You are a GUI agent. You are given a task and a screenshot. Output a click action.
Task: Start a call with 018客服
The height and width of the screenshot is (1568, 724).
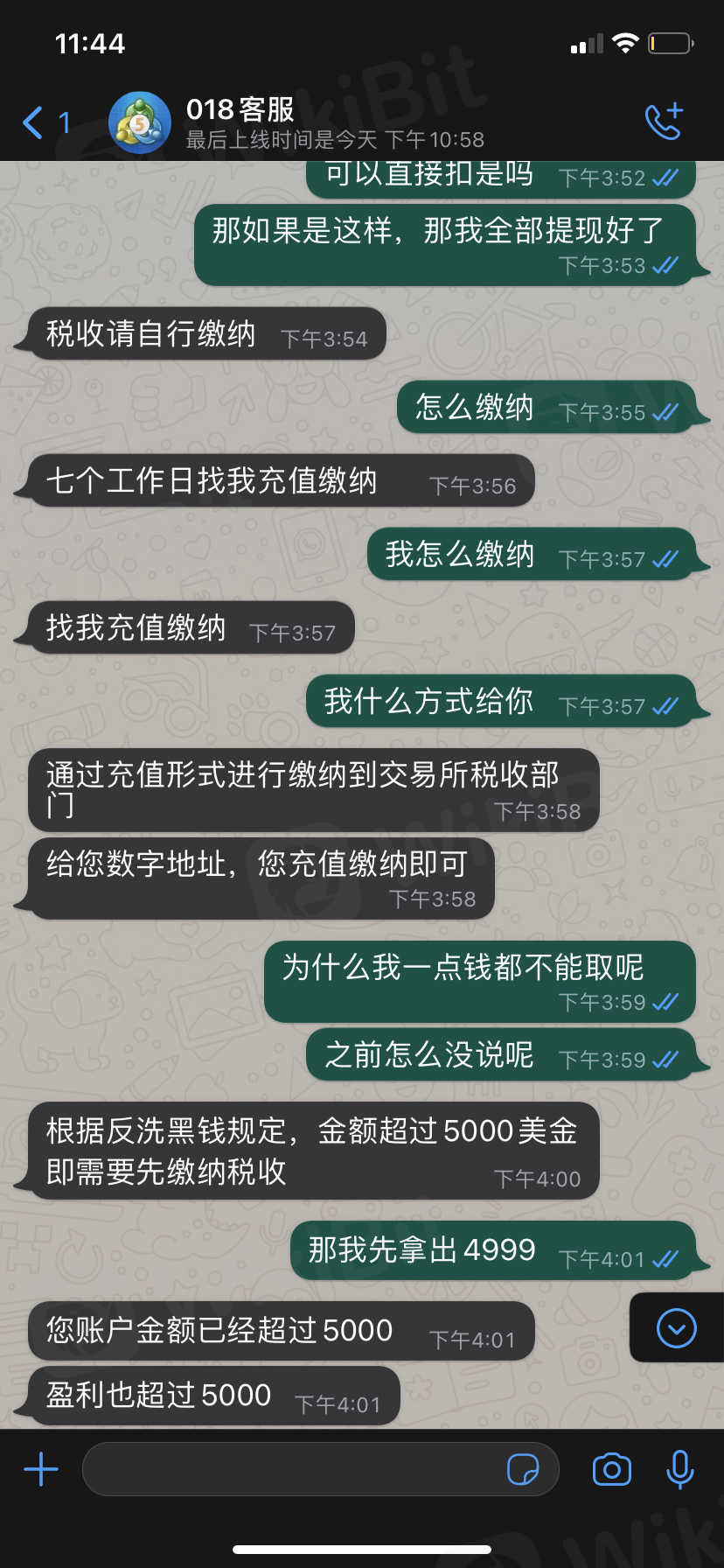pos(664,122)
